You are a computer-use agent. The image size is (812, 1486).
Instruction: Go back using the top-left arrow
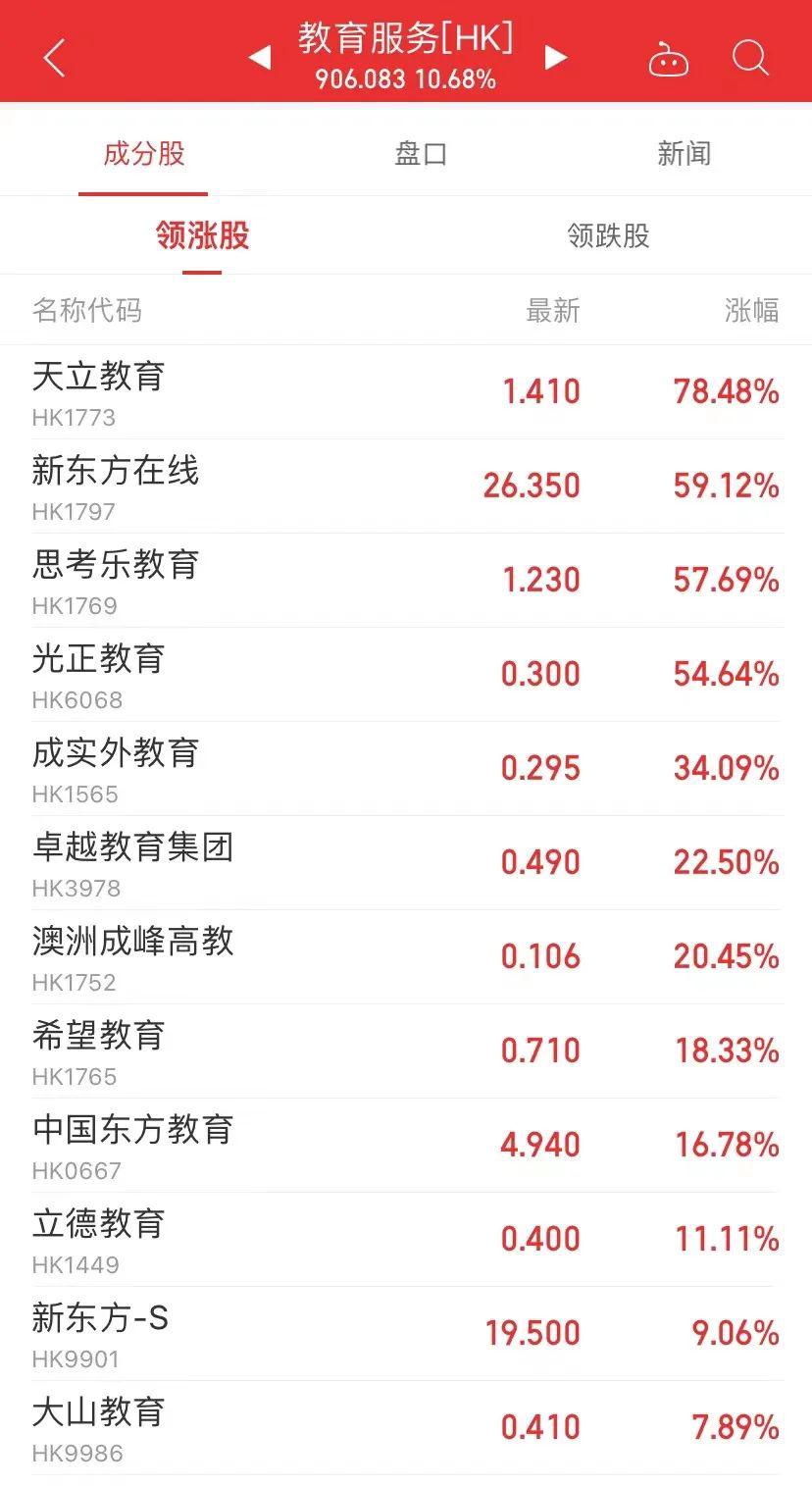point(55,58)
